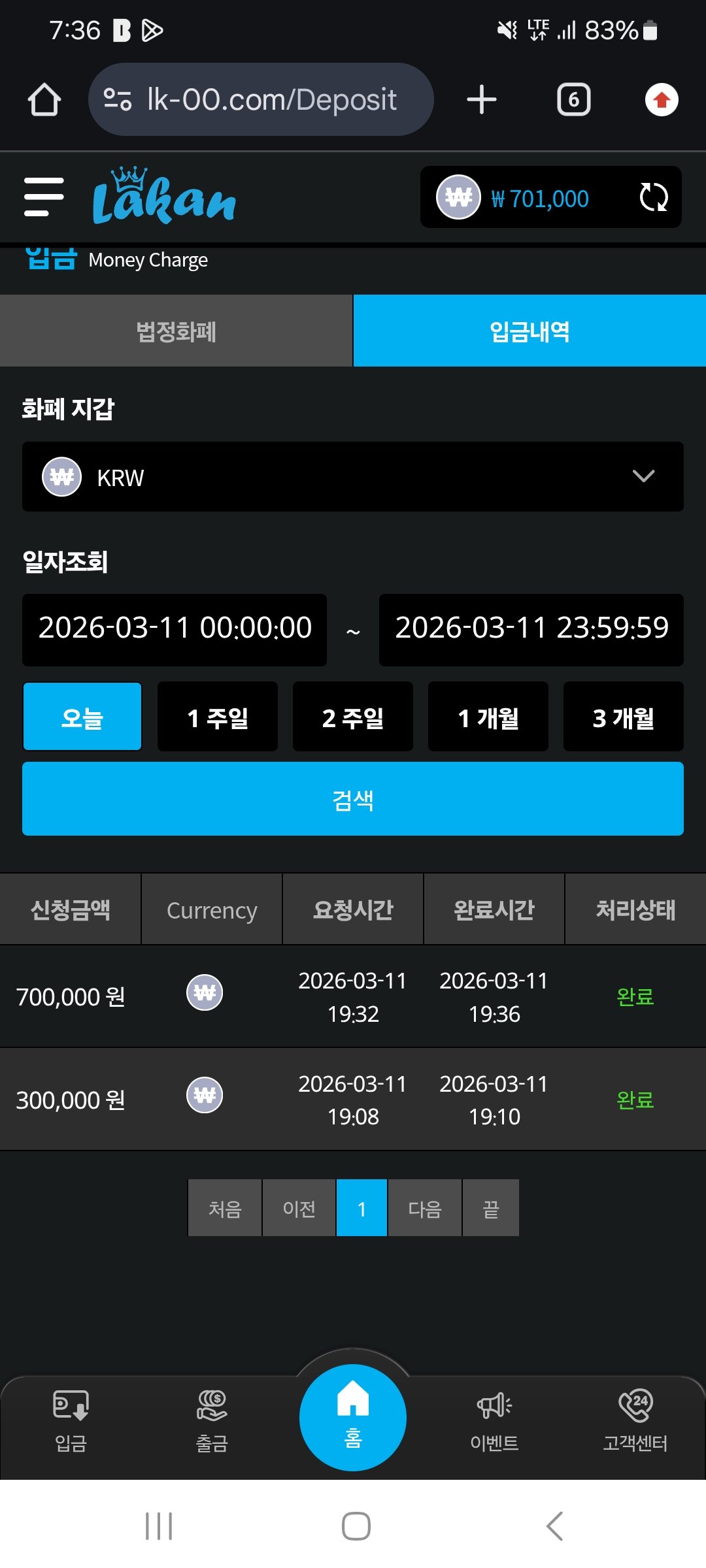Expand the KRW wallet dropdown
Viewport: 706px width, 1568px height.
point(353,477)
